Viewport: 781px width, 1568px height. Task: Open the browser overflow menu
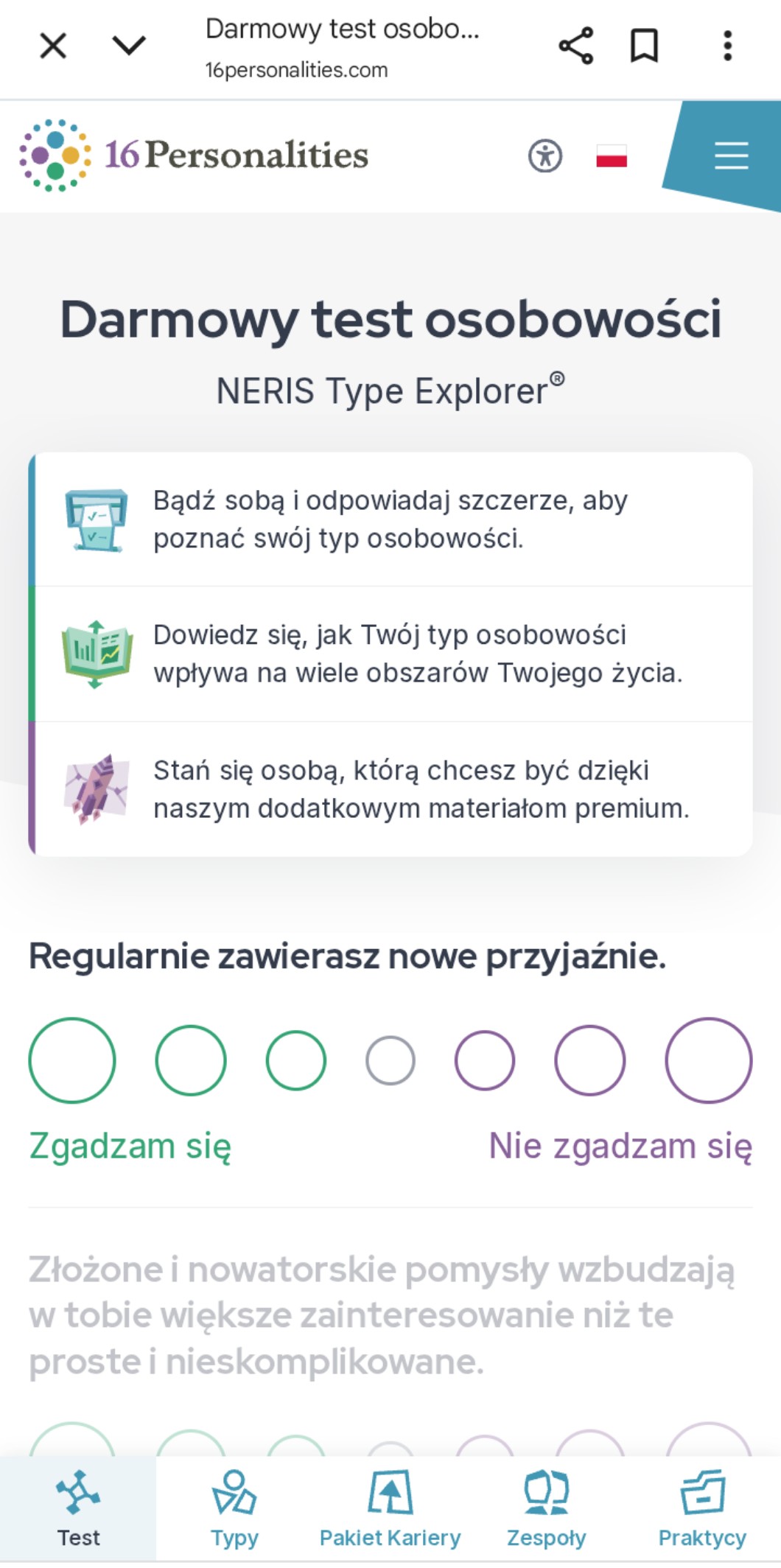727,46
